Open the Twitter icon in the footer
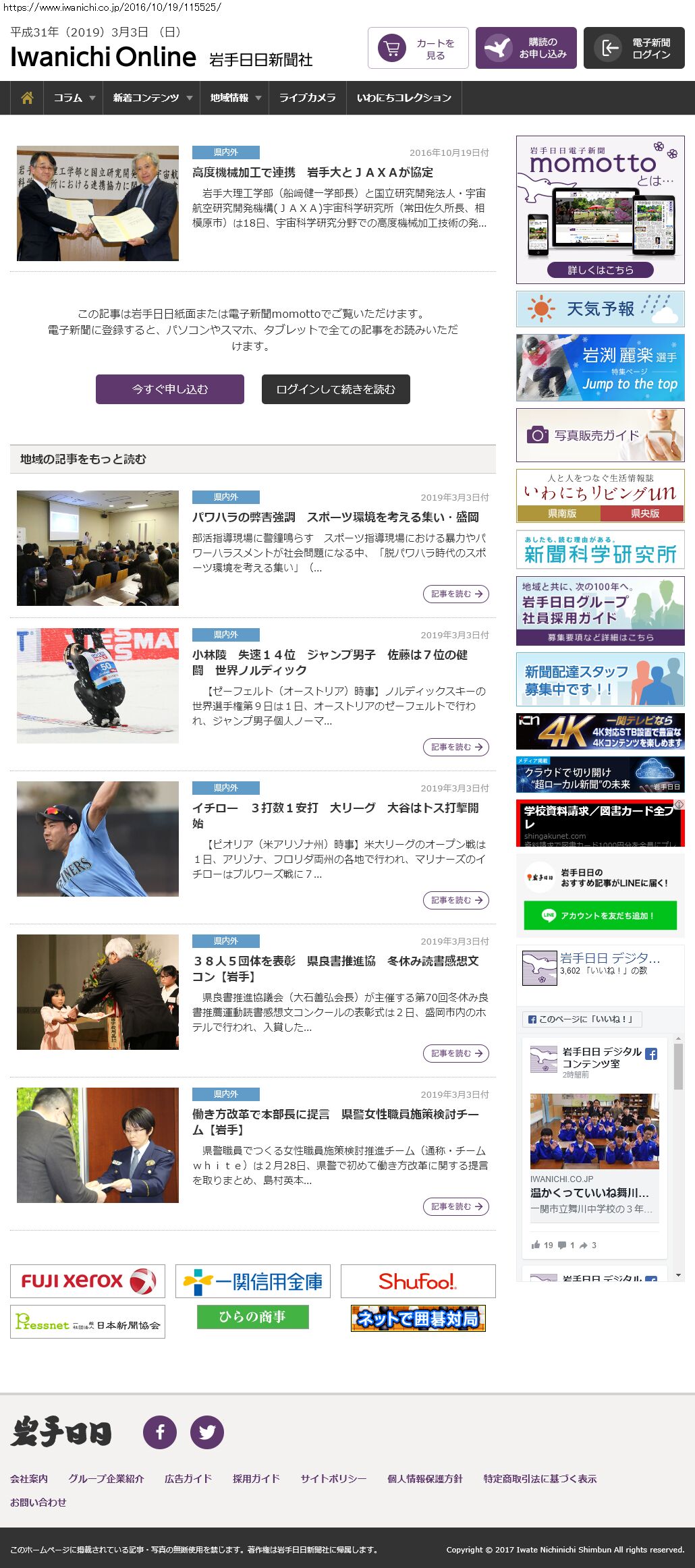695x1568 pixels. click(206, 1432)
